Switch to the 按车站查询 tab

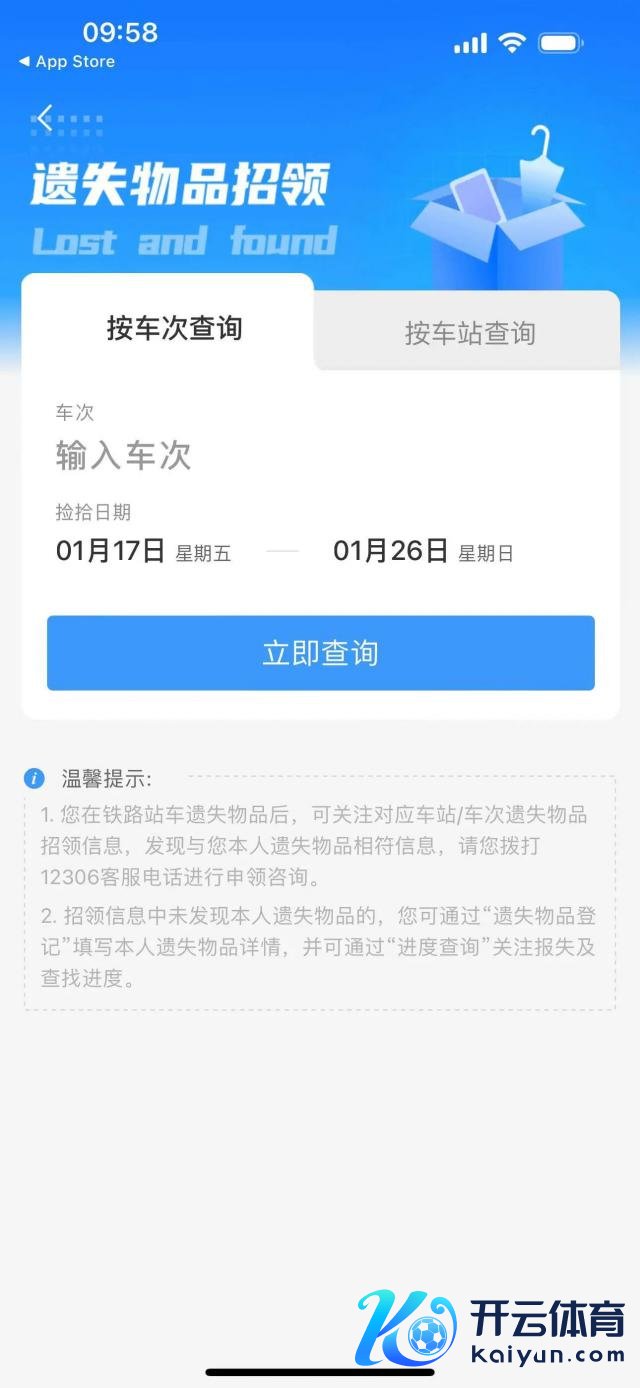click(469, 333)
